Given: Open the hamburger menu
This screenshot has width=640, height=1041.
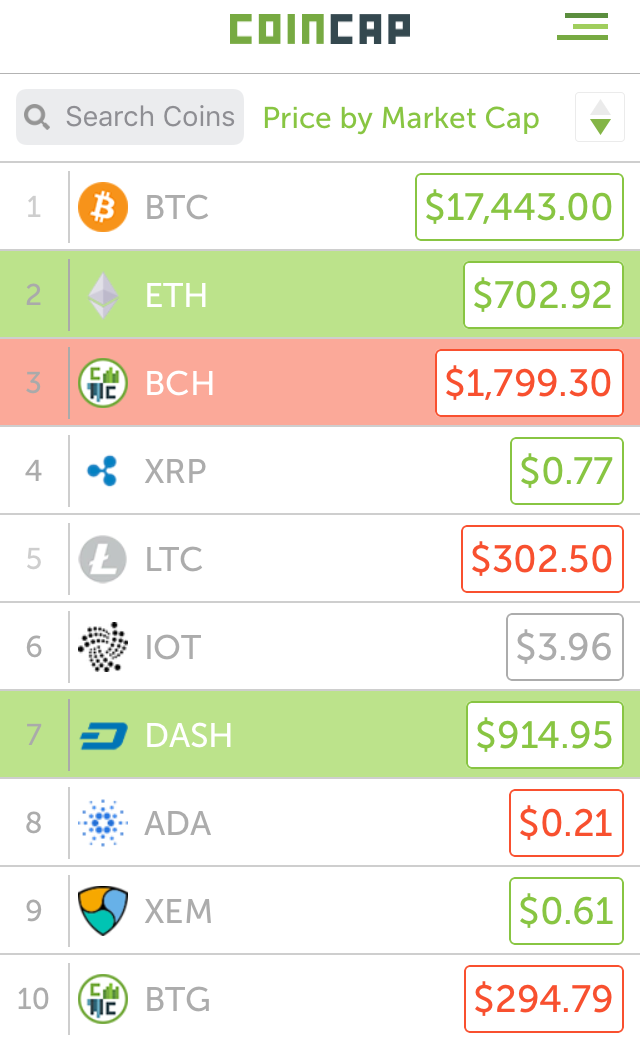Looking at the screenshot, I should 582,27.
